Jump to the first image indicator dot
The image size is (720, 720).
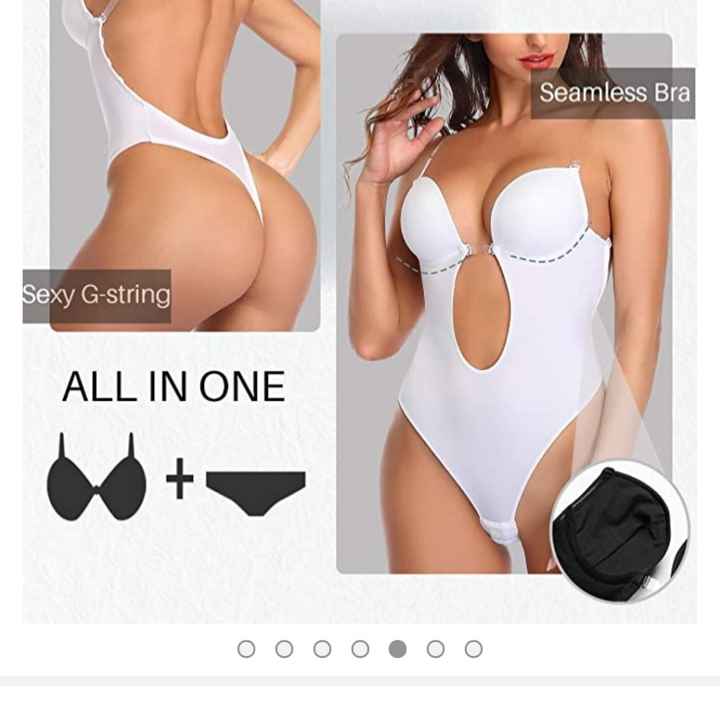(246, 649)
